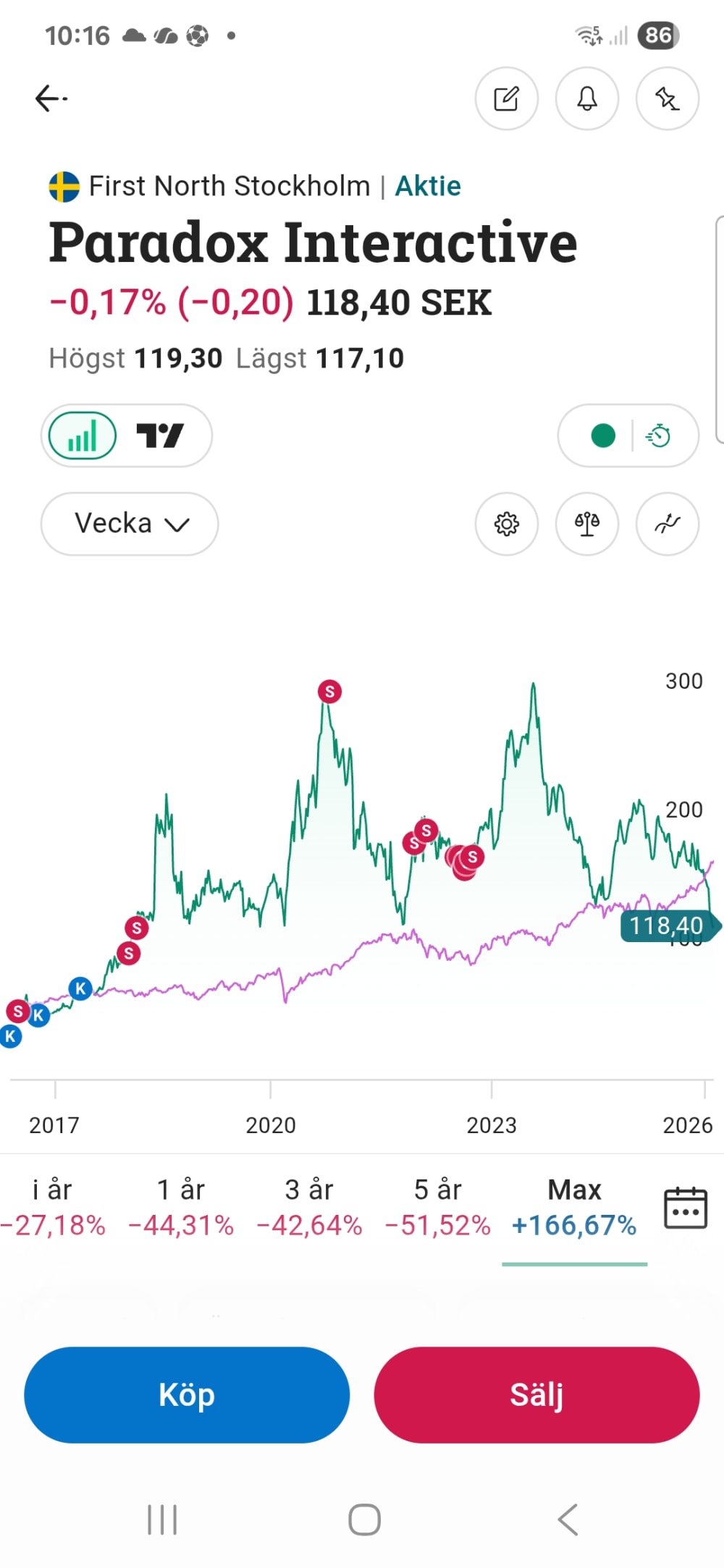This screenshot has width=724, height=1568.
Task: Tap the Sälj button
Action: pos(536,1395)
